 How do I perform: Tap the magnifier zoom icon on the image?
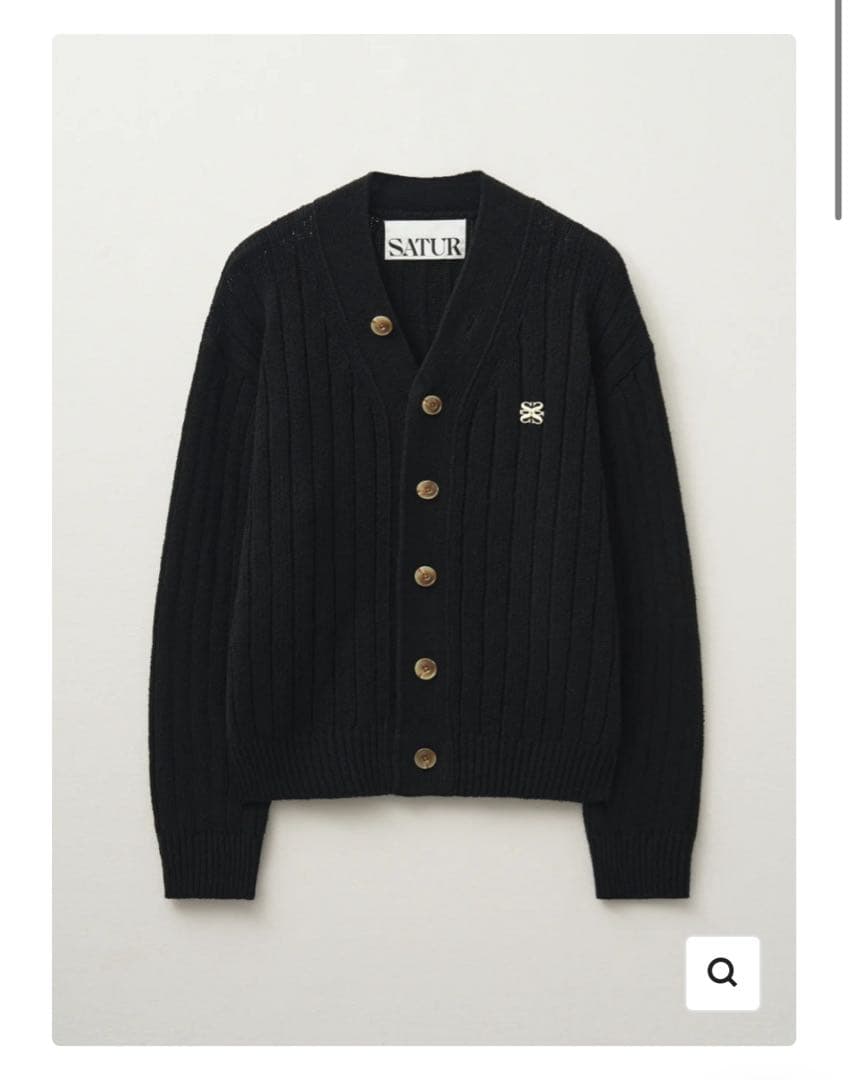pos(722,972)
